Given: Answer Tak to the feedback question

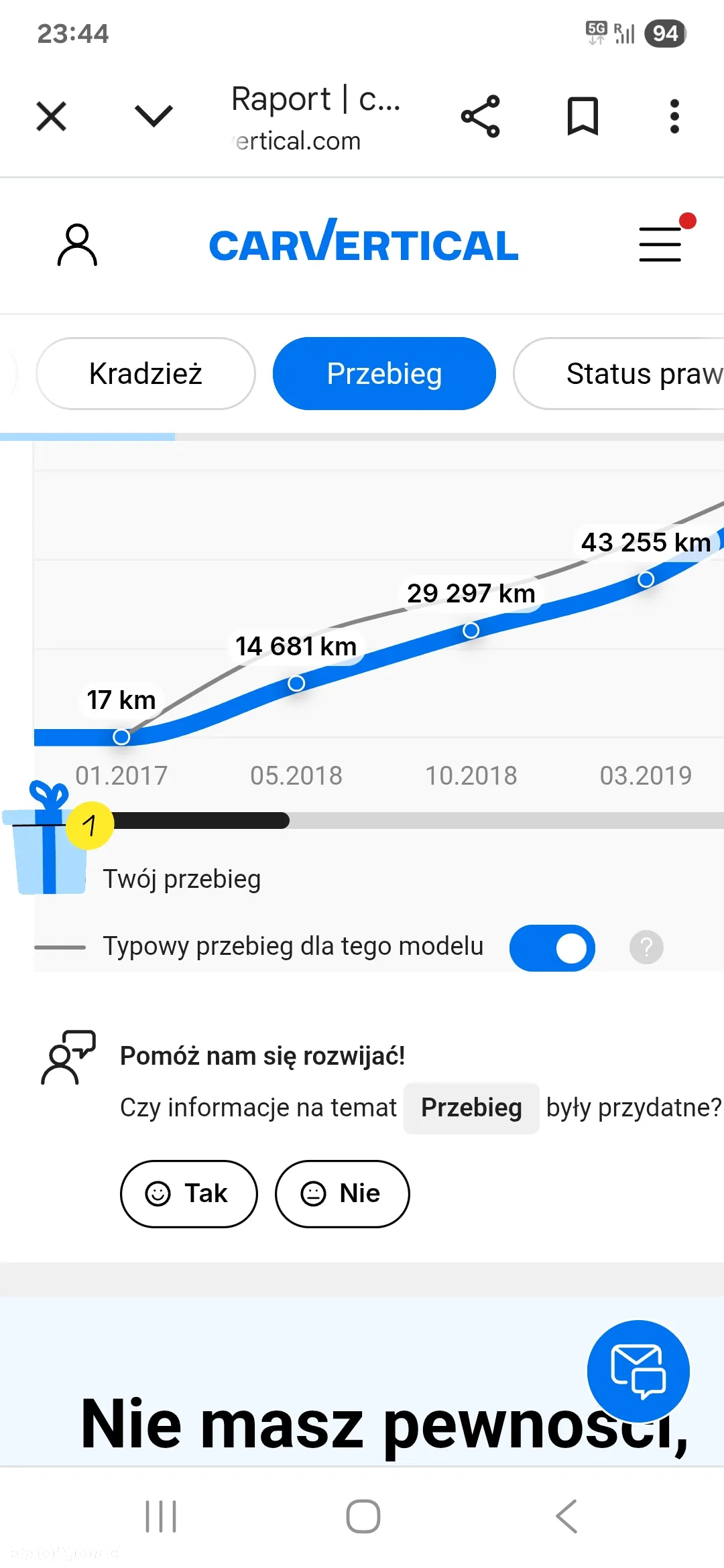Looking at the screenshot, I should 188,1194.
